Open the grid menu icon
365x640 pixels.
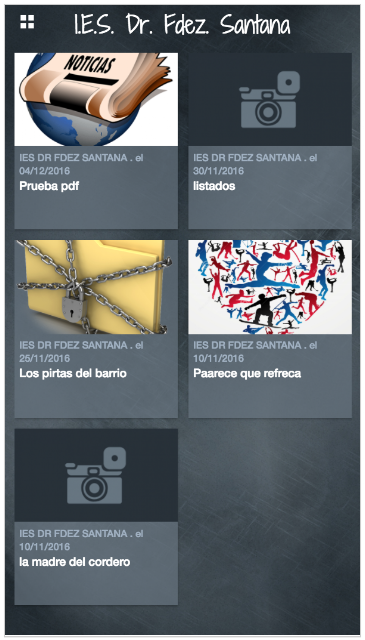pyautogui.click(x=27, y=22)
